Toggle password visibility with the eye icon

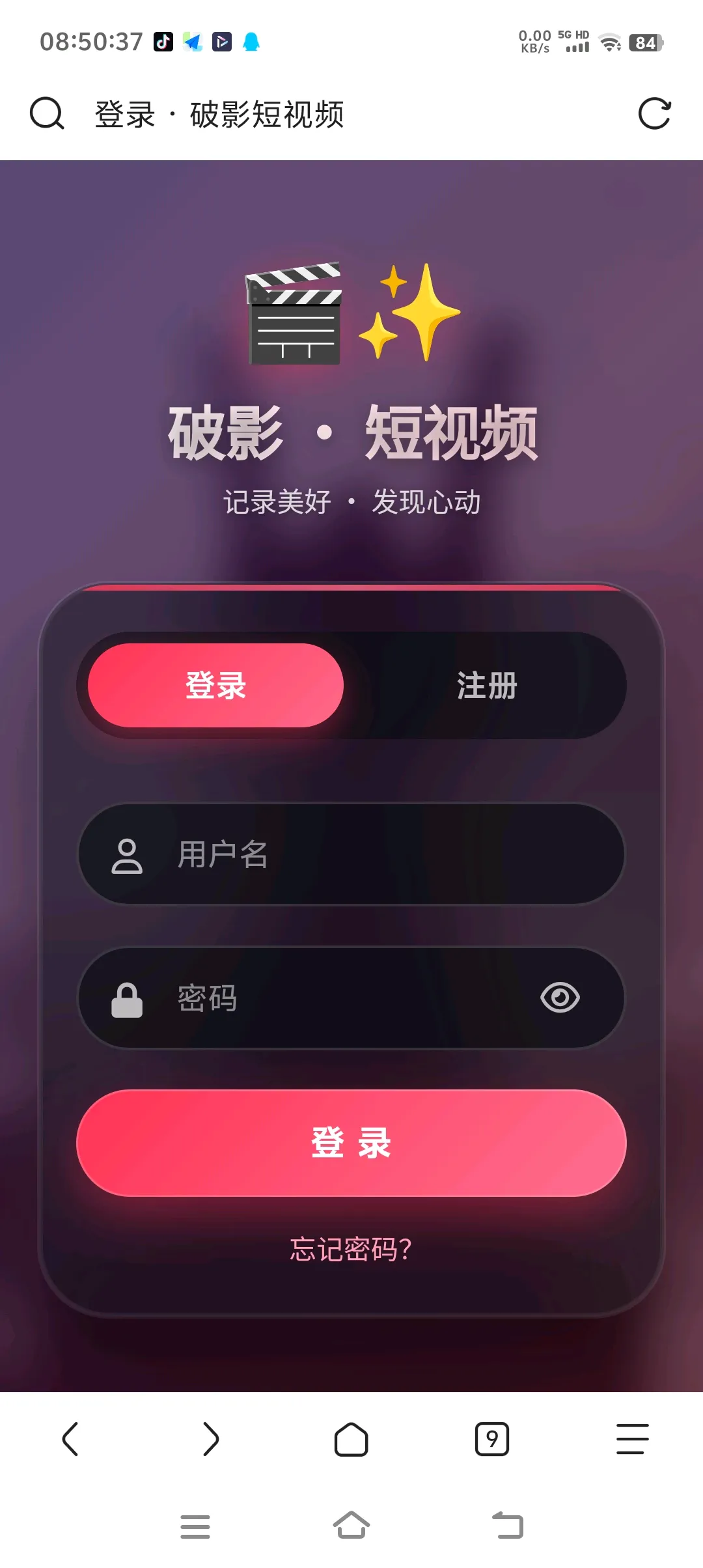pos(560,998)
